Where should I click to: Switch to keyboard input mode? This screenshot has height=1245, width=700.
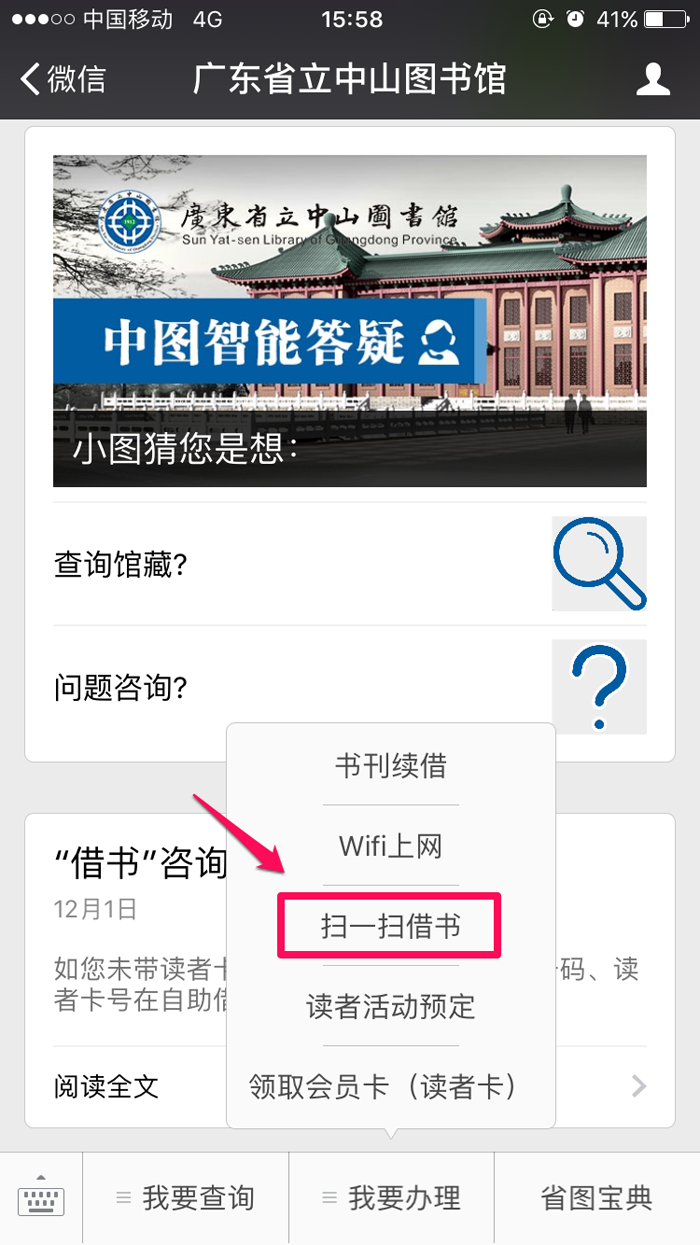pos(41,1198)
